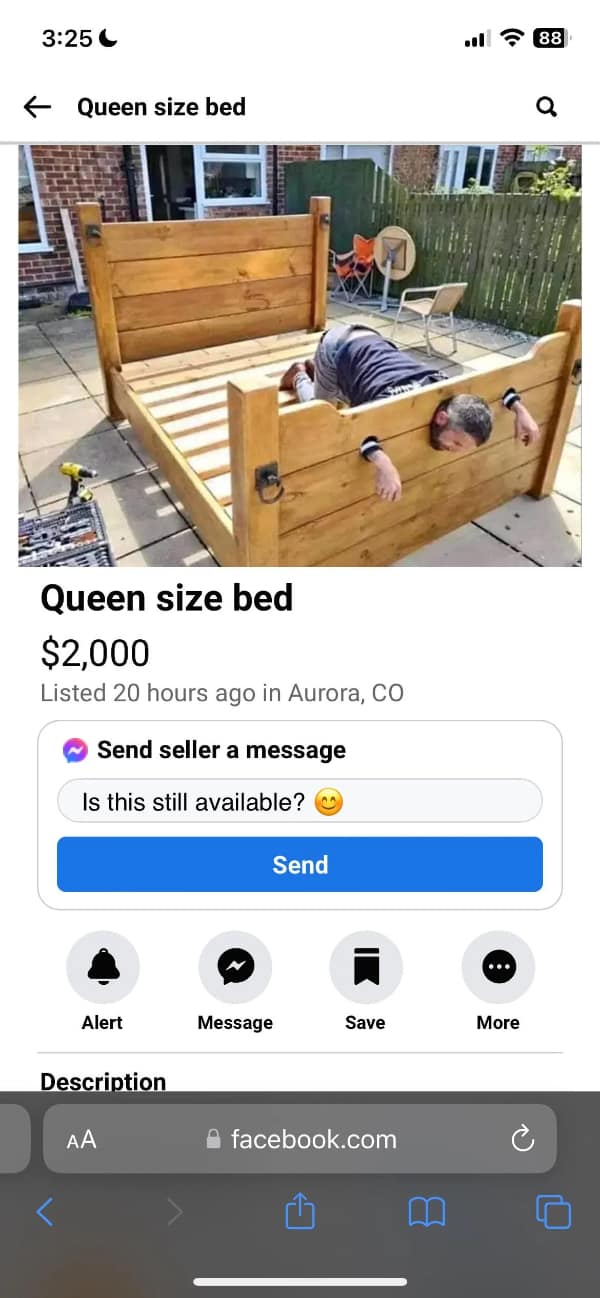Tap the facebook.com address bar
Screen dimensions: 600x1298
tap(300, 1139)
